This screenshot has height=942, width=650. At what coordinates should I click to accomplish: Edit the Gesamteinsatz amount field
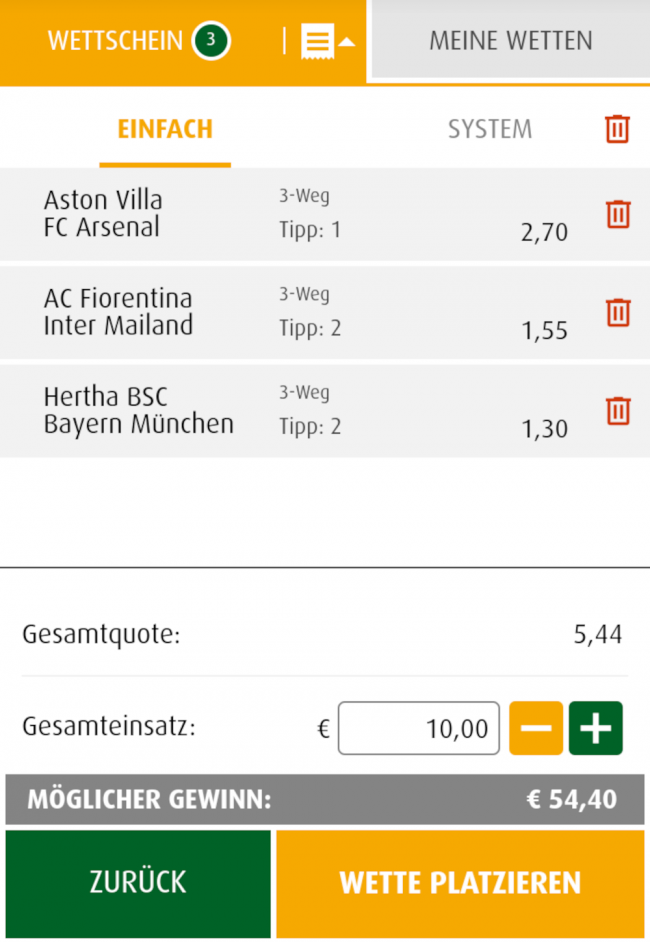click(419, 728)
